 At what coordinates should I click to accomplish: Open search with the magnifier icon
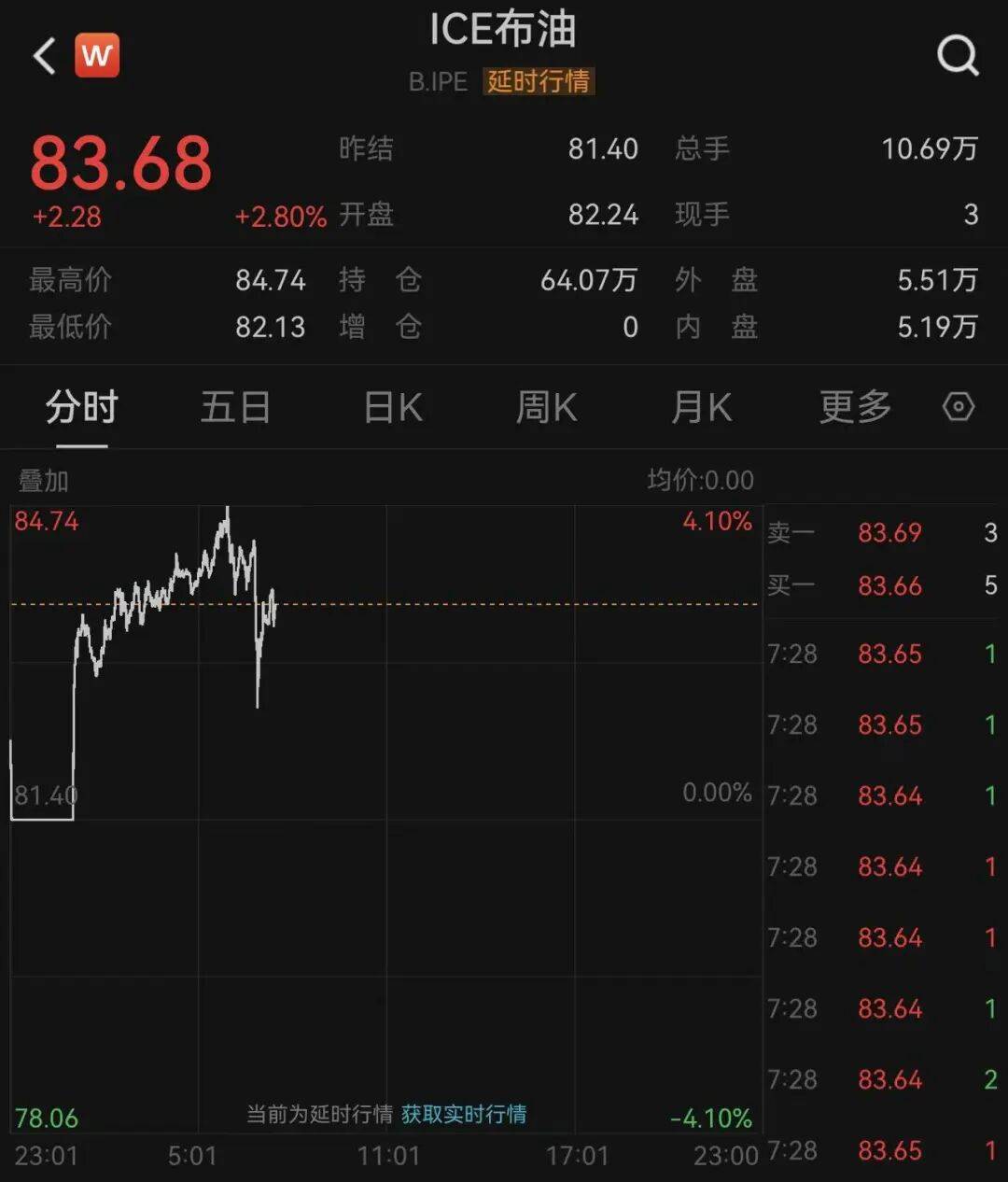click(x=957, y=55)
